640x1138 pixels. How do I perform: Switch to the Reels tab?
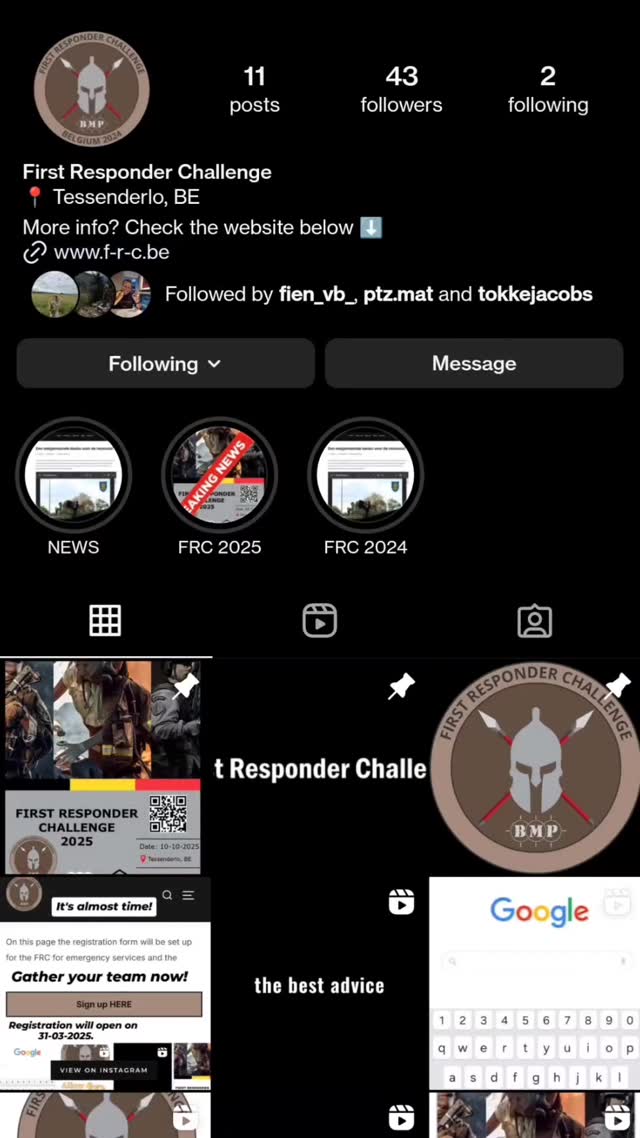320,621
